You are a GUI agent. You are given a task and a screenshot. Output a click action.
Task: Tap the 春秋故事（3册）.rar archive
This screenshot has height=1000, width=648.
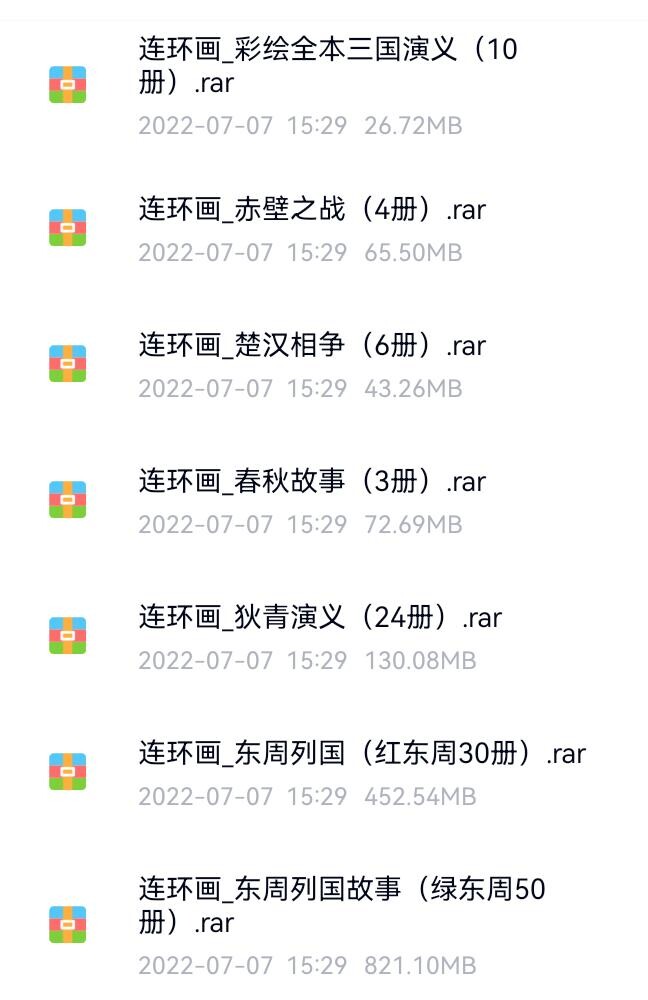pos(312,482)
